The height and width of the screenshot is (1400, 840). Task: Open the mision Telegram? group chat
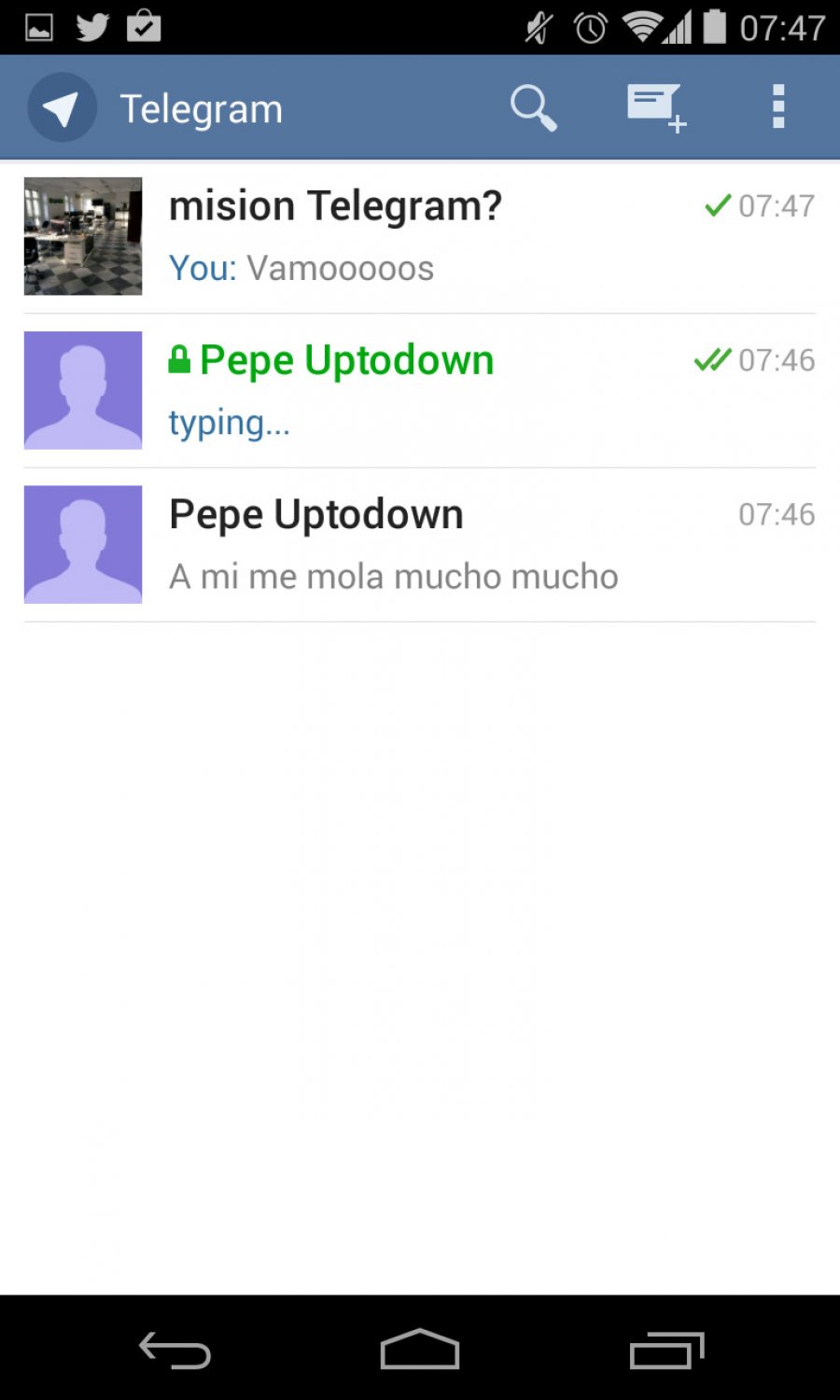tap(420, 237)
